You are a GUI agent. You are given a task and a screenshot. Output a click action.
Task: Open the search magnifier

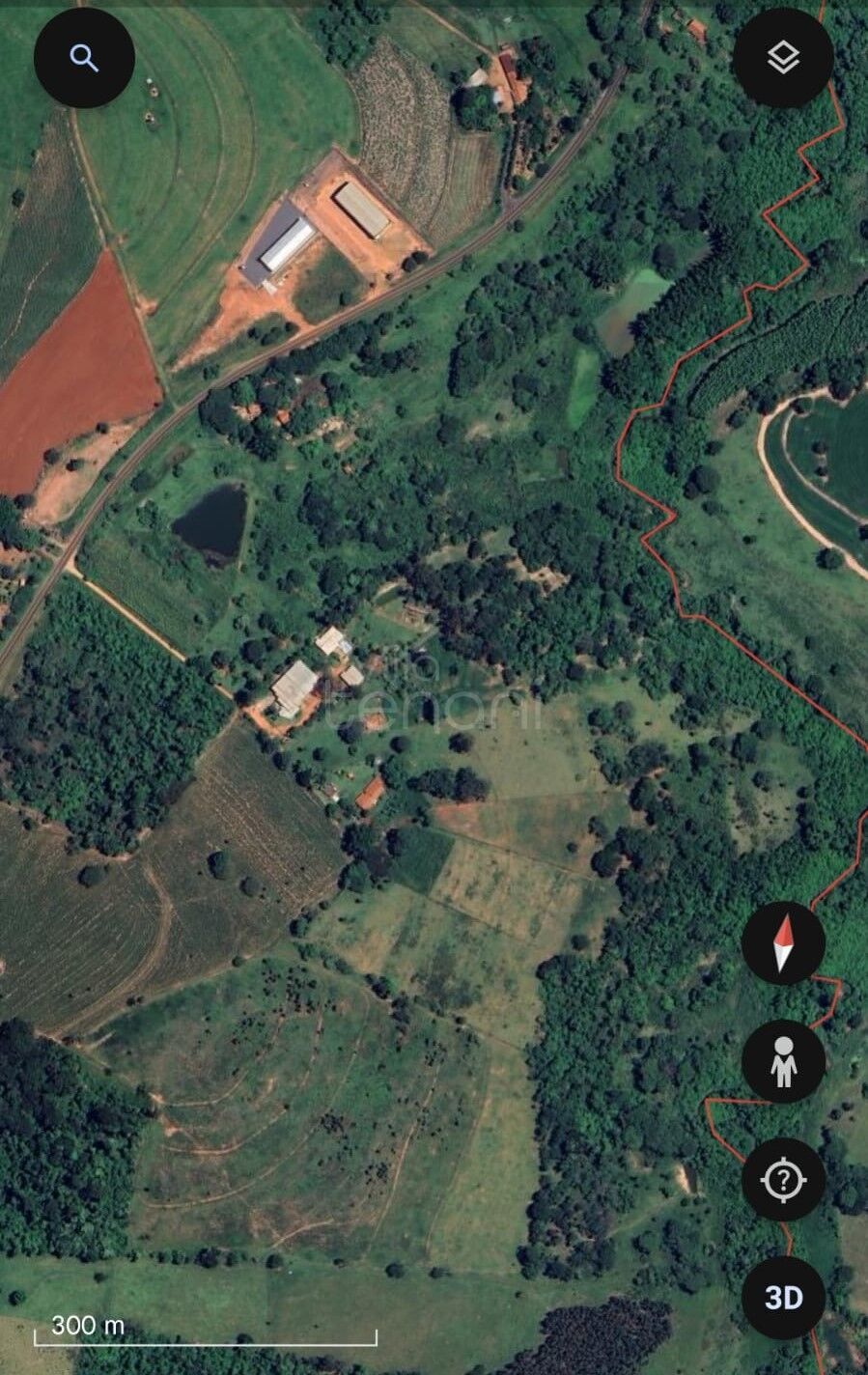(x=84, y=59)
